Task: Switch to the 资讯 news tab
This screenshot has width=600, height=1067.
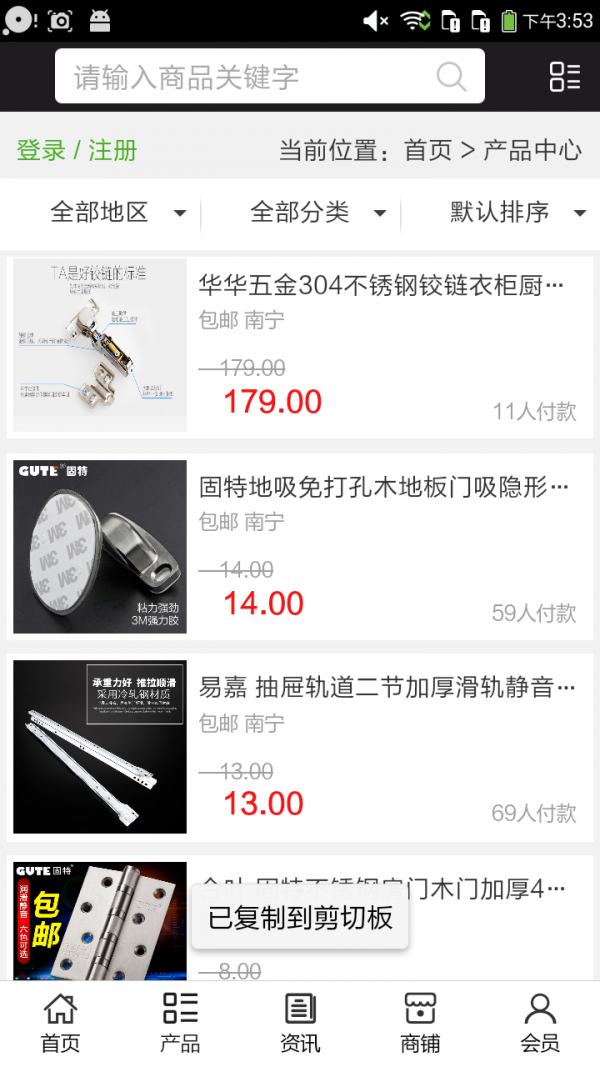Action: [x=300, y=1023]
